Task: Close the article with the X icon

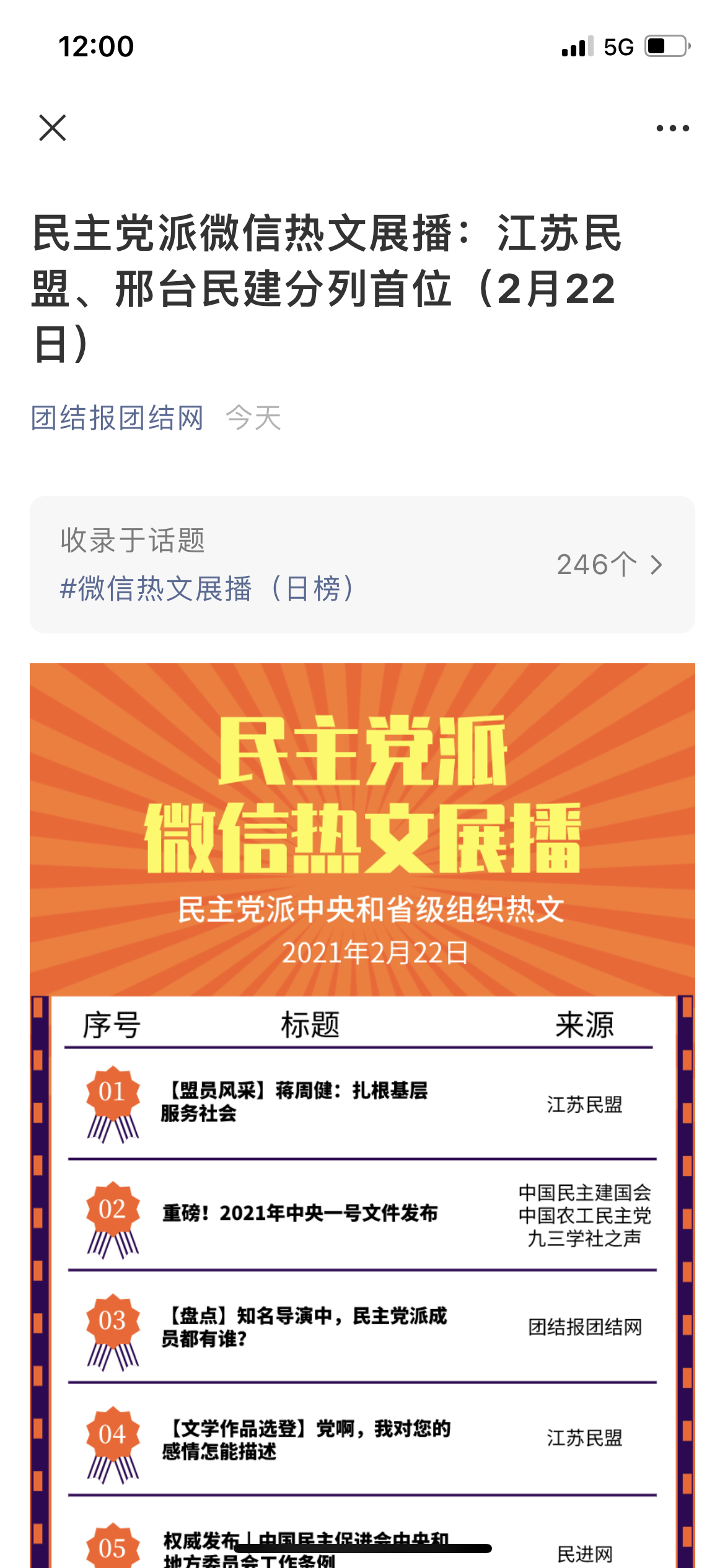Action: pos(53,128)
